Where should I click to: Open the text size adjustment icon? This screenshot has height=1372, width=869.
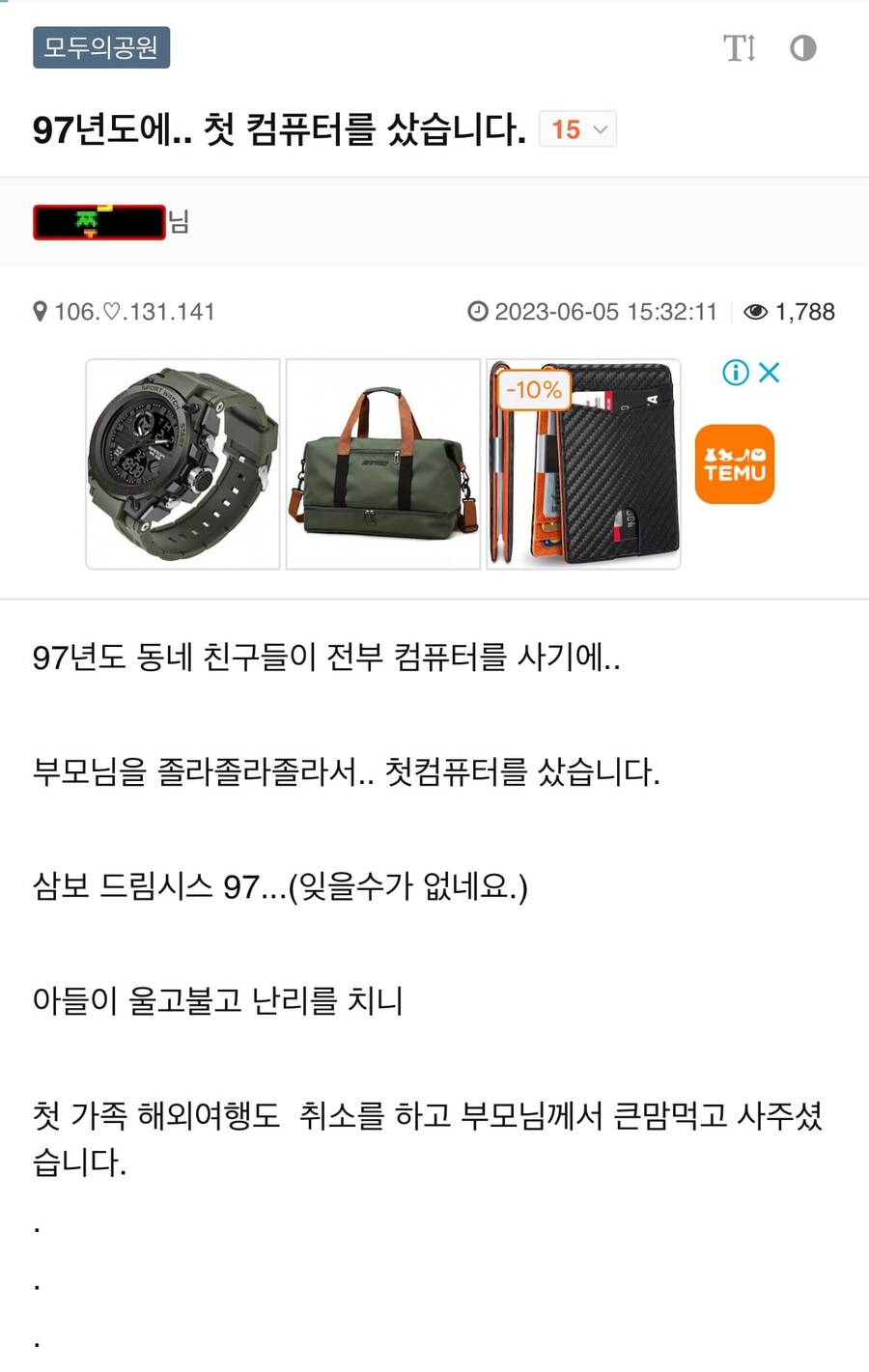740,48
